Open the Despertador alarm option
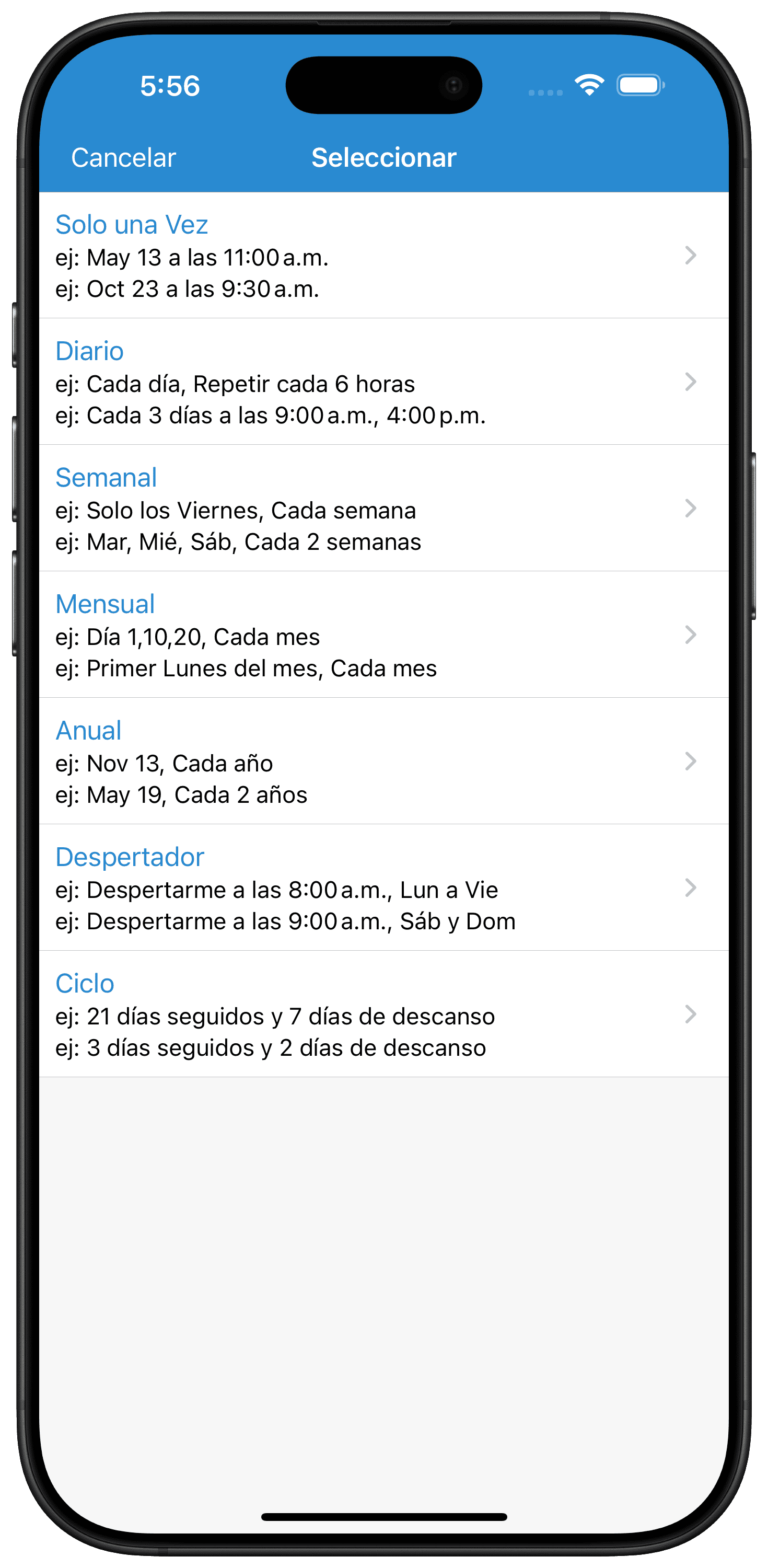This screenshot has height=1568, width=768. (384, 888)
